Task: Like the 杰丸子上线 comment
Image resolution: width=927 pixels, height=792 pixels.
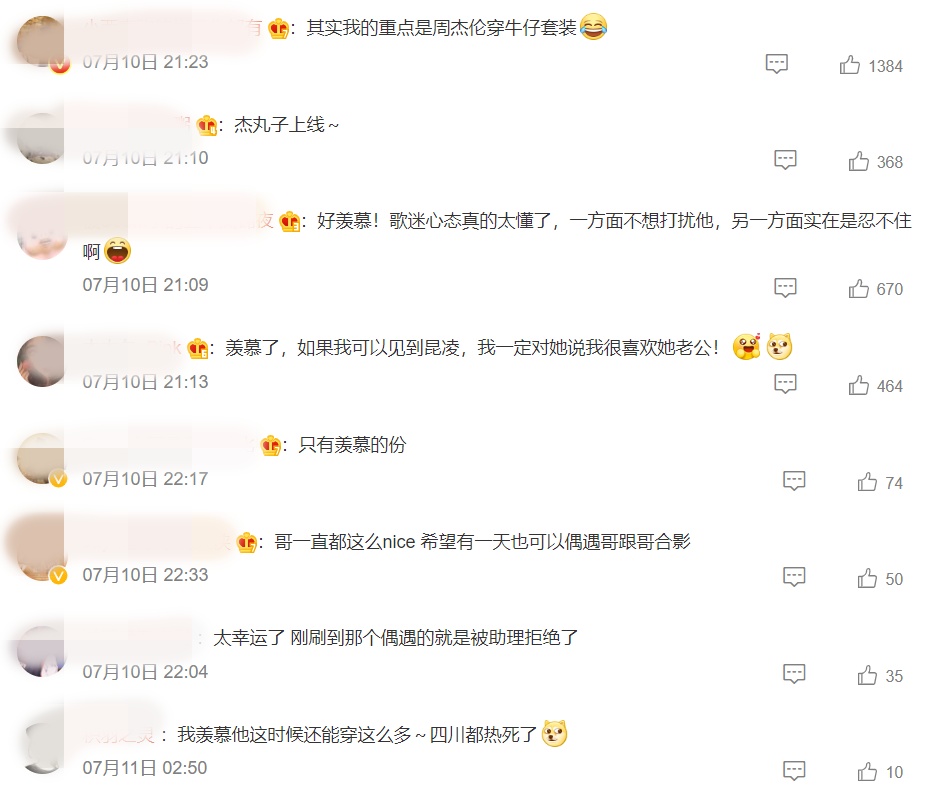Action: (858, 162)
